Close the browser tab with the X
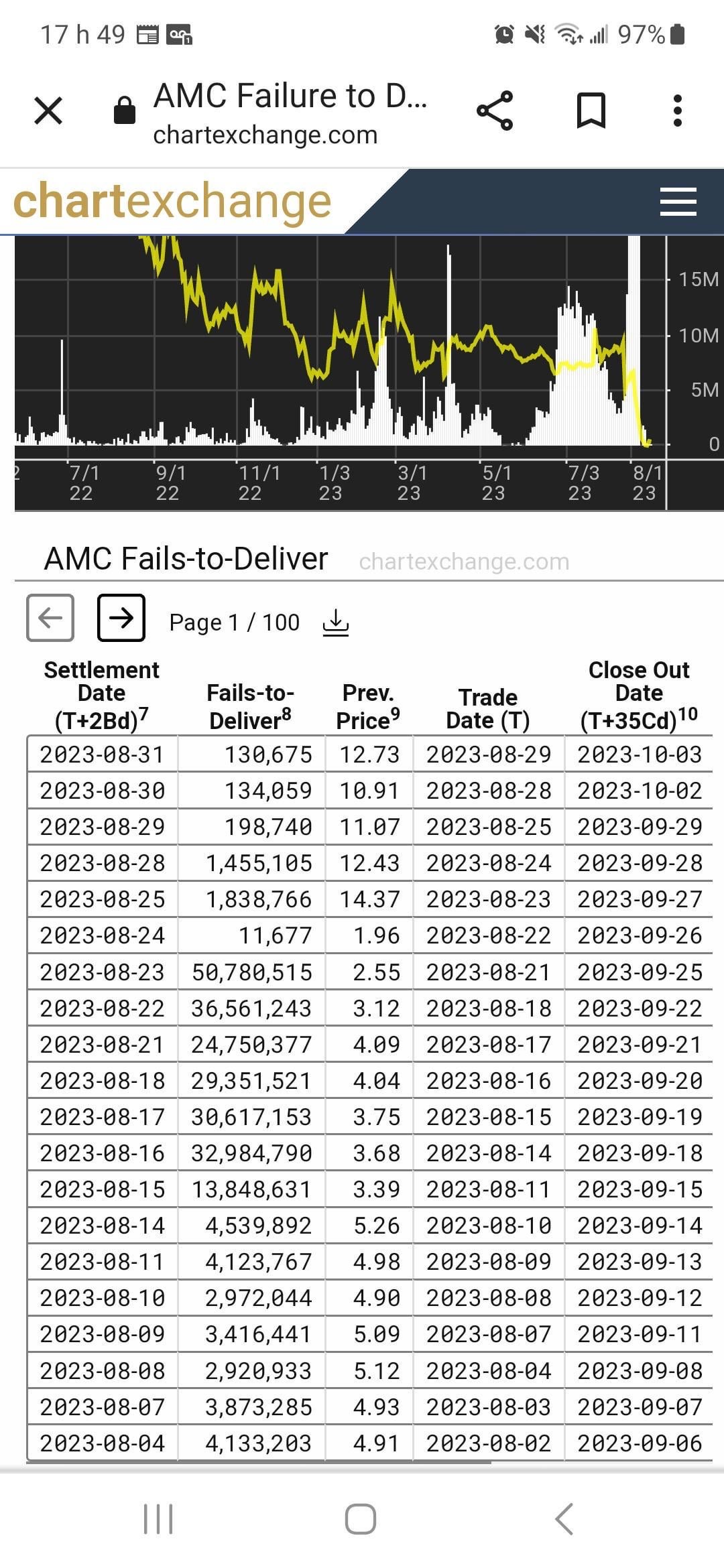 tap(48, 111)
